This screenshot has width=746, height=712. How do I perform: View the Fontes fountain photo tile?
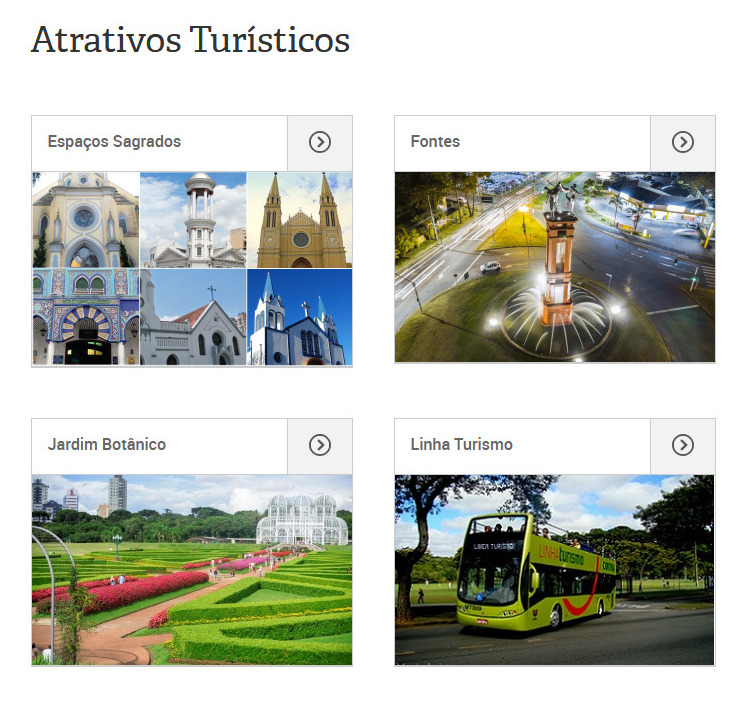click(554, 266)
